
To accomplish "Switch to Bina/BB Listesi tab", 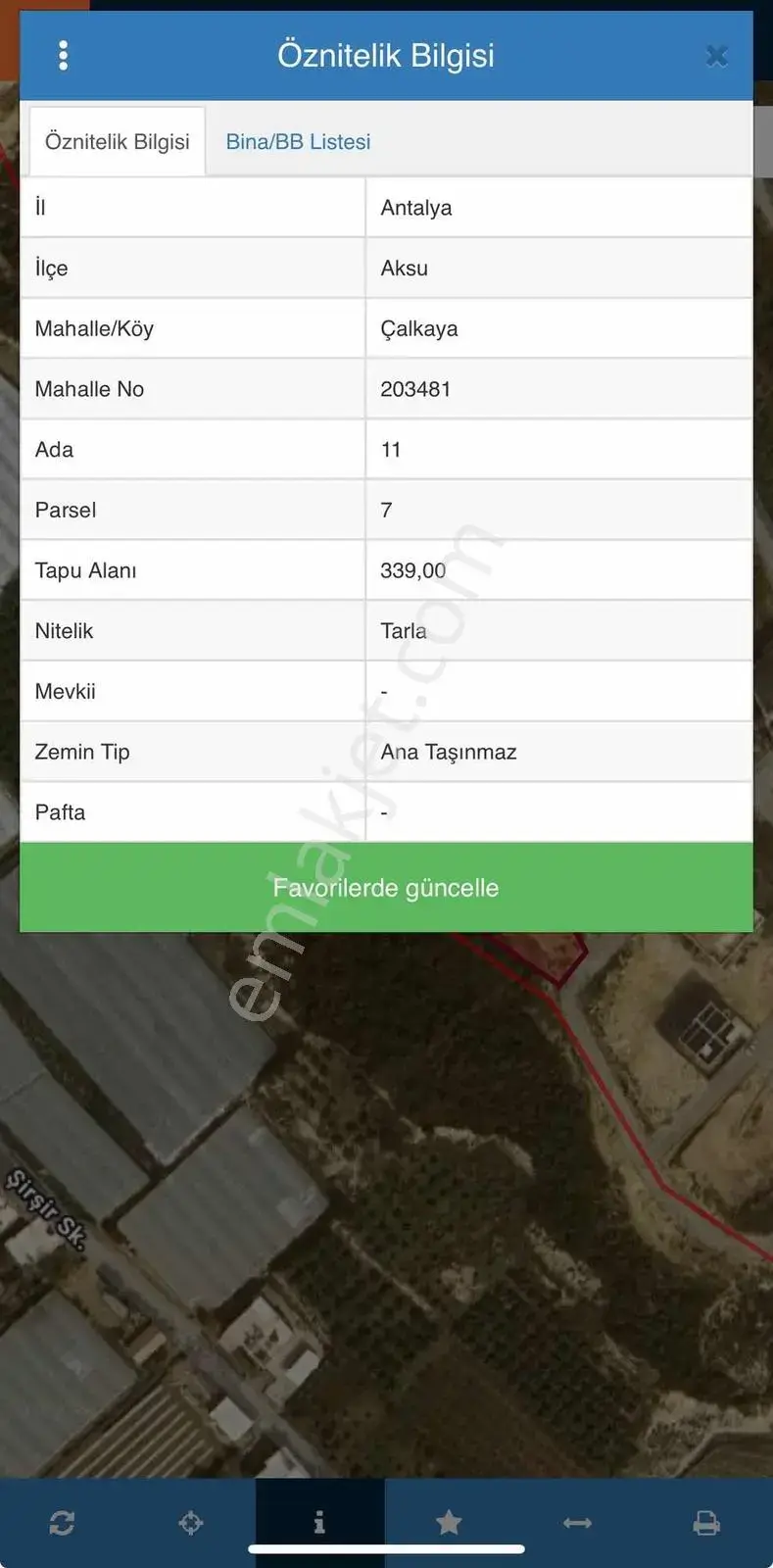I will point(298,142).
